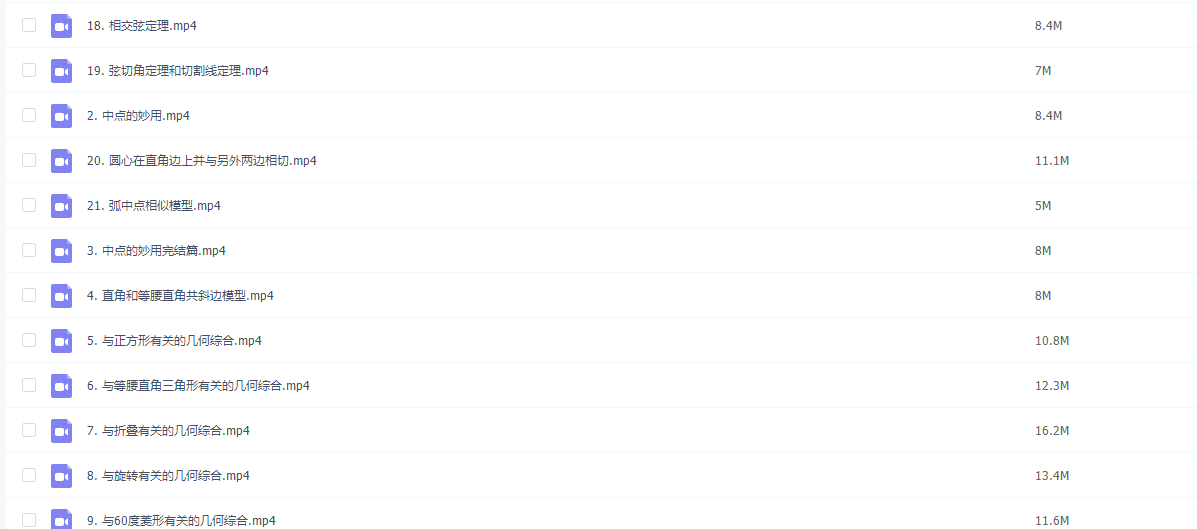Select the checkbox for 5. 与正方形有关的几何综合.mp4
1197x529 pixels.
point(29,340)
